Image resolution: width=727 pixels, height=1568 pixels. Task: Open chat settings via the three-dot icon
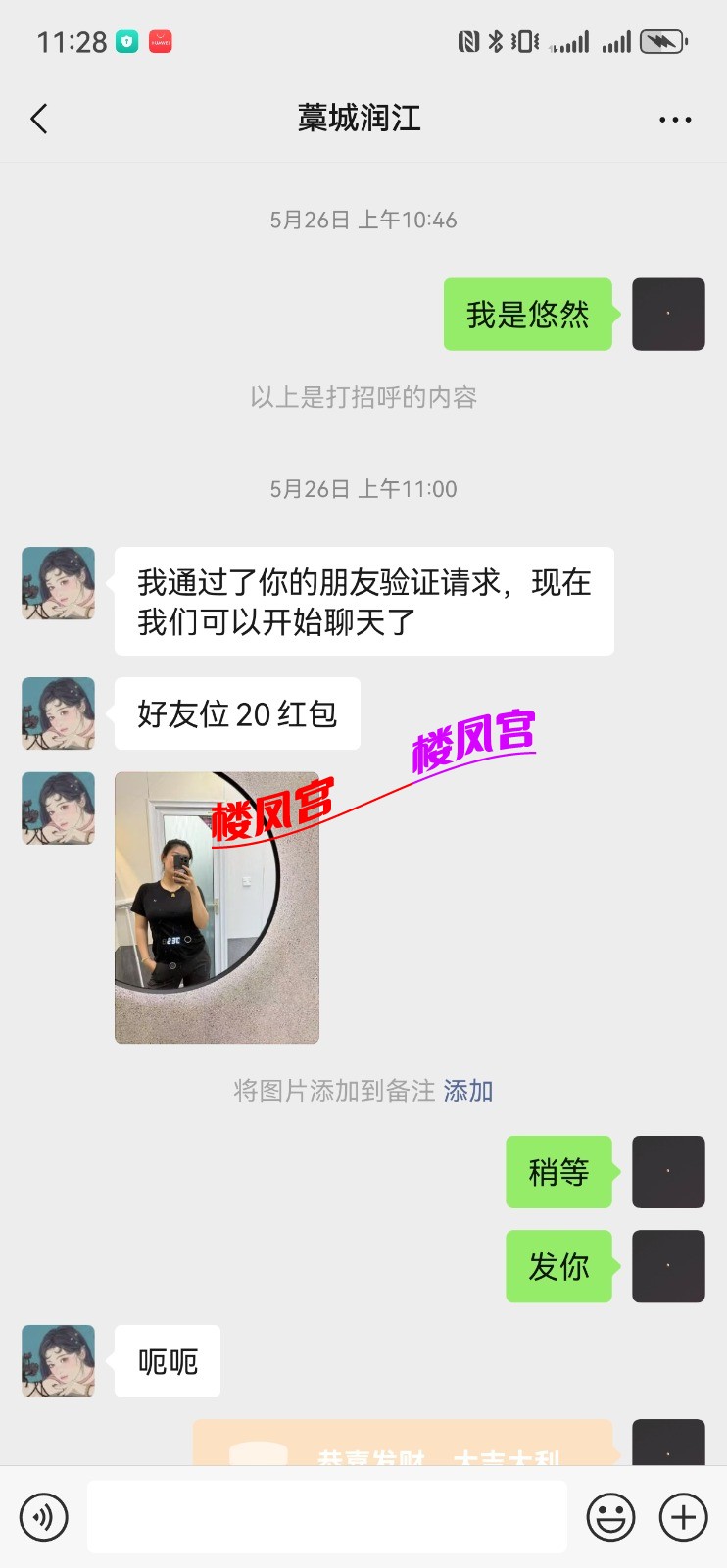[x=674, y=118]
